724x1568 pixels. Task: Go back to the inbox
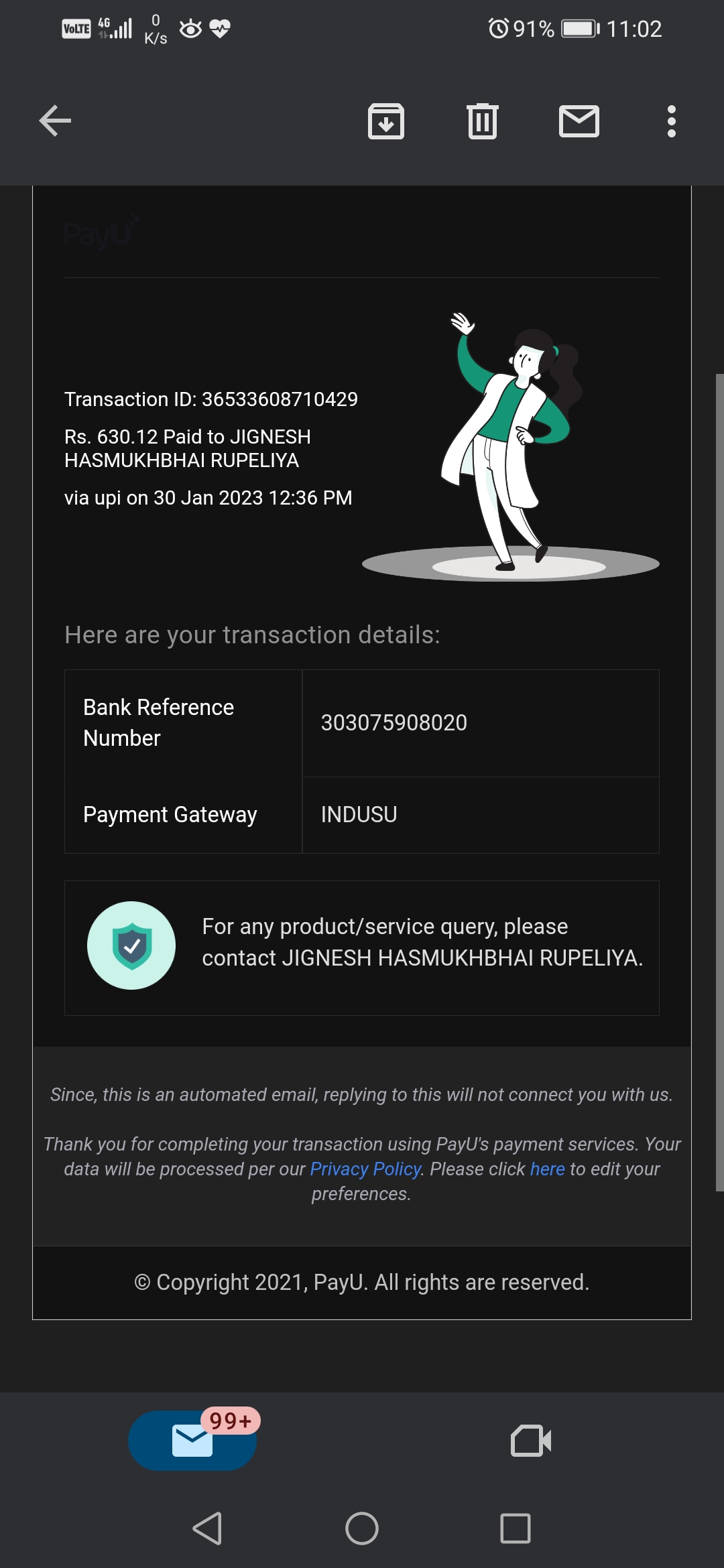point(55,121)
